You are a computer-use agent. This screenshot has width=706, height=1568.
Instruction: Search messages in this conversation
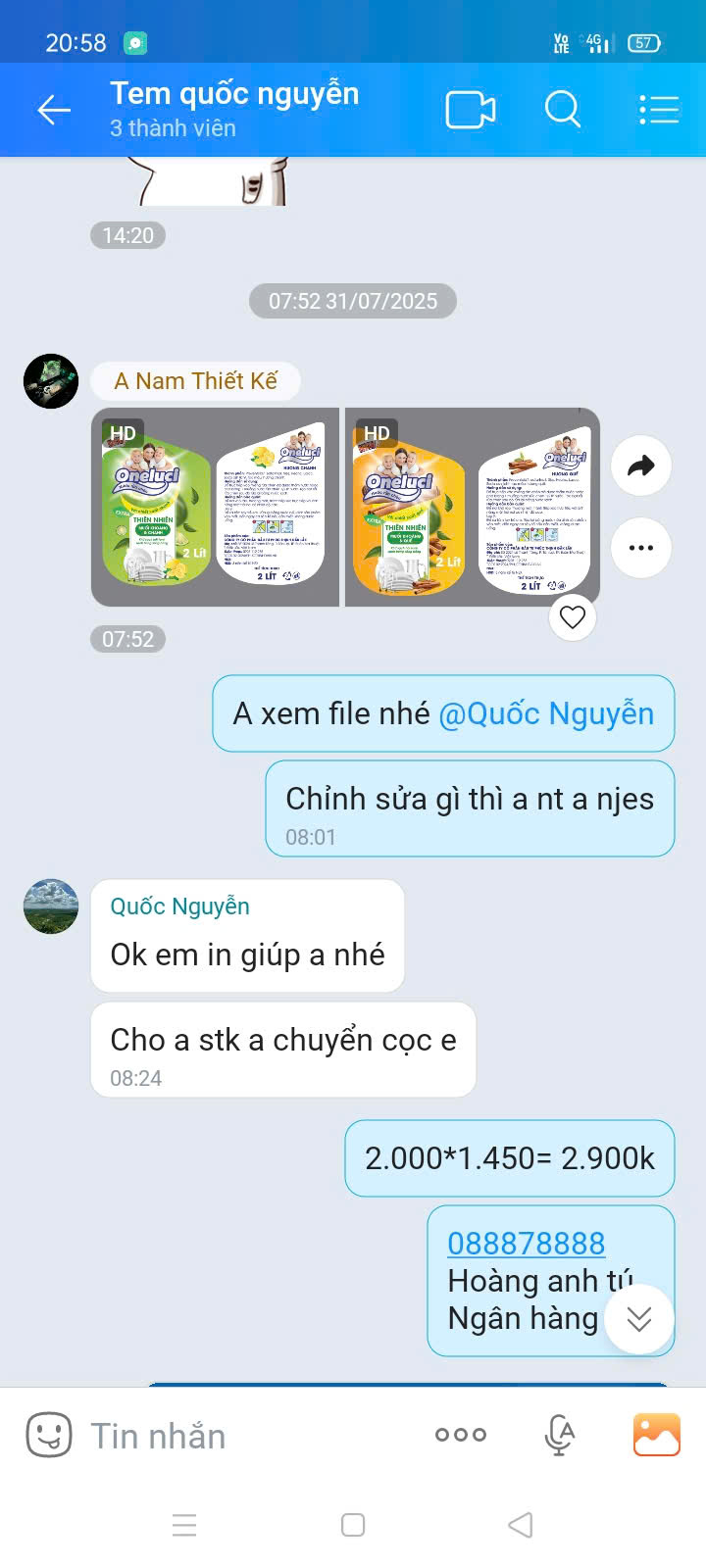tap(563, 110)
